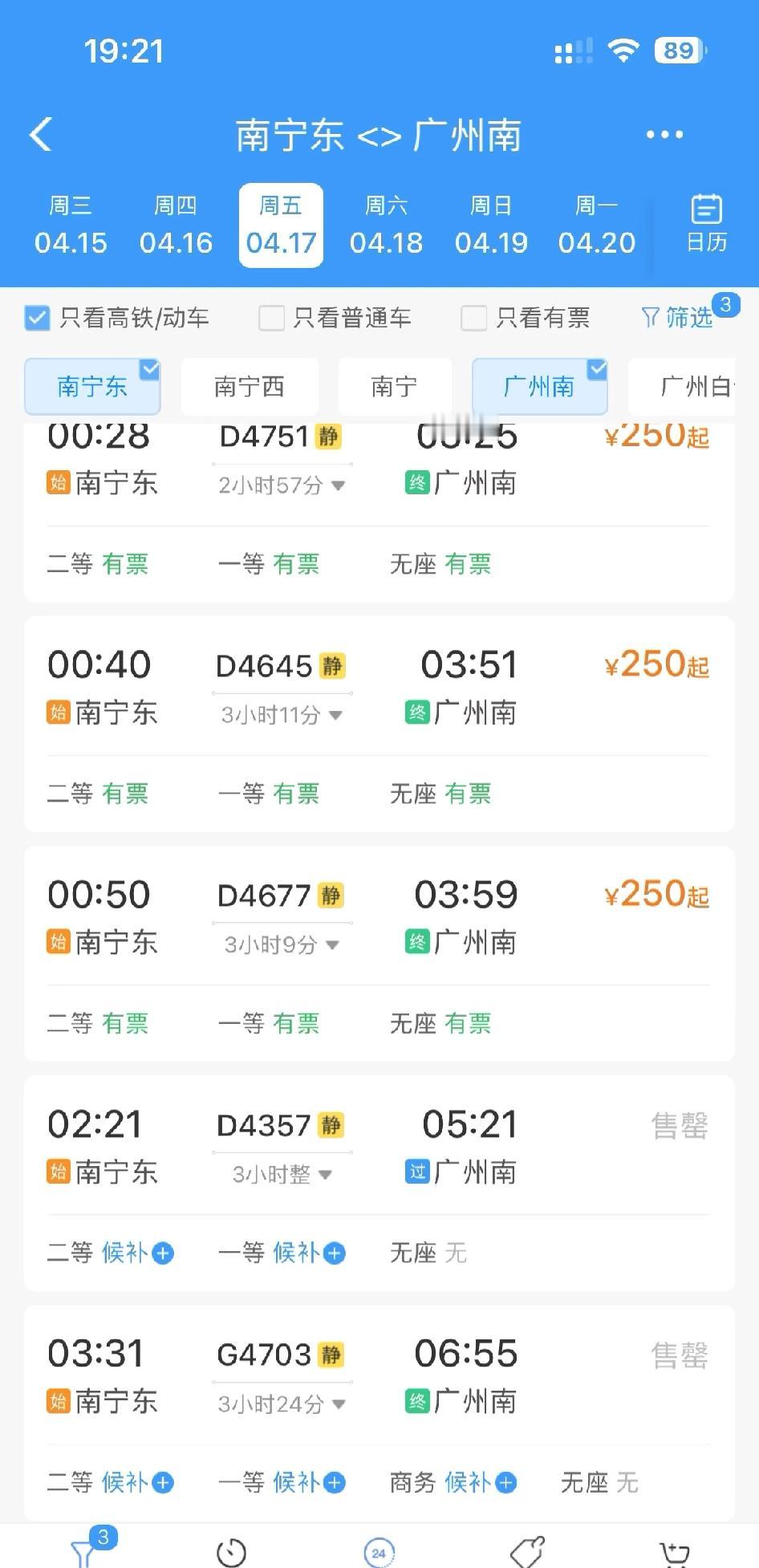The width and height of the screenshot is (759, 1568).
Task: Select the 南宁 station chip
Action: point(394,387)
